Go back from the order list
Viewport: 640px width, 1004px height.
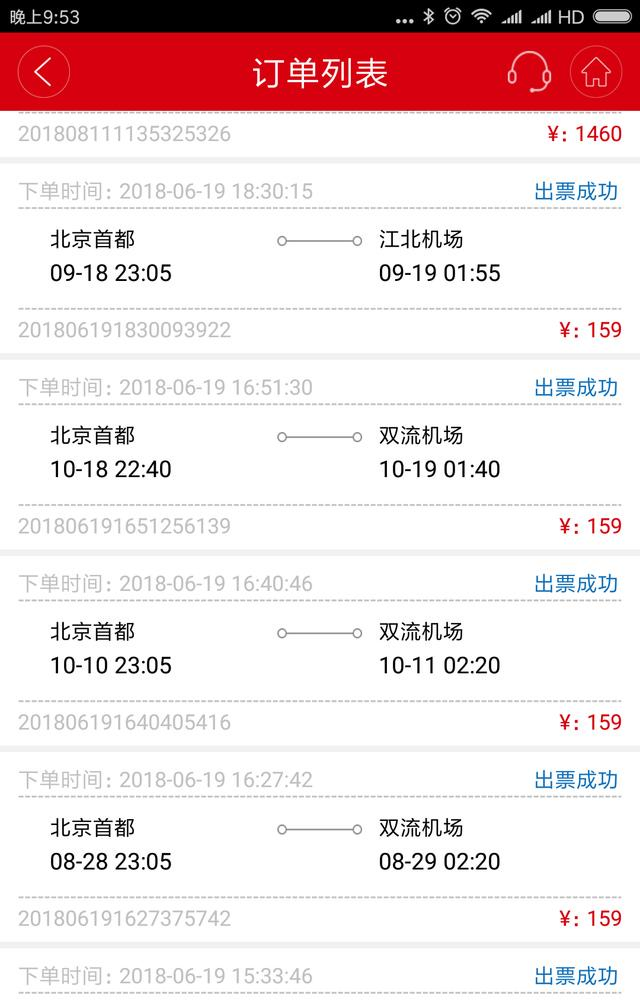point(43,73)
